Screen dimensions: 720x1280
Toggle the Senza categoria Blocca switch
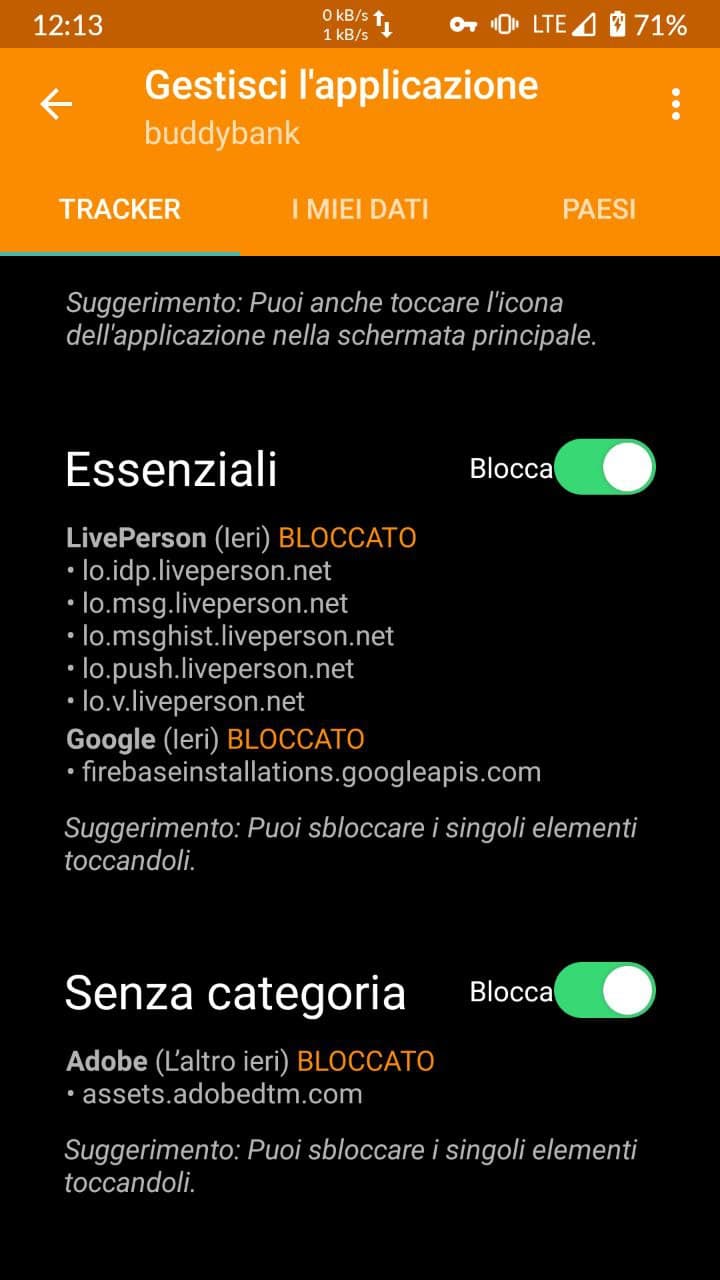click(604, 990)
